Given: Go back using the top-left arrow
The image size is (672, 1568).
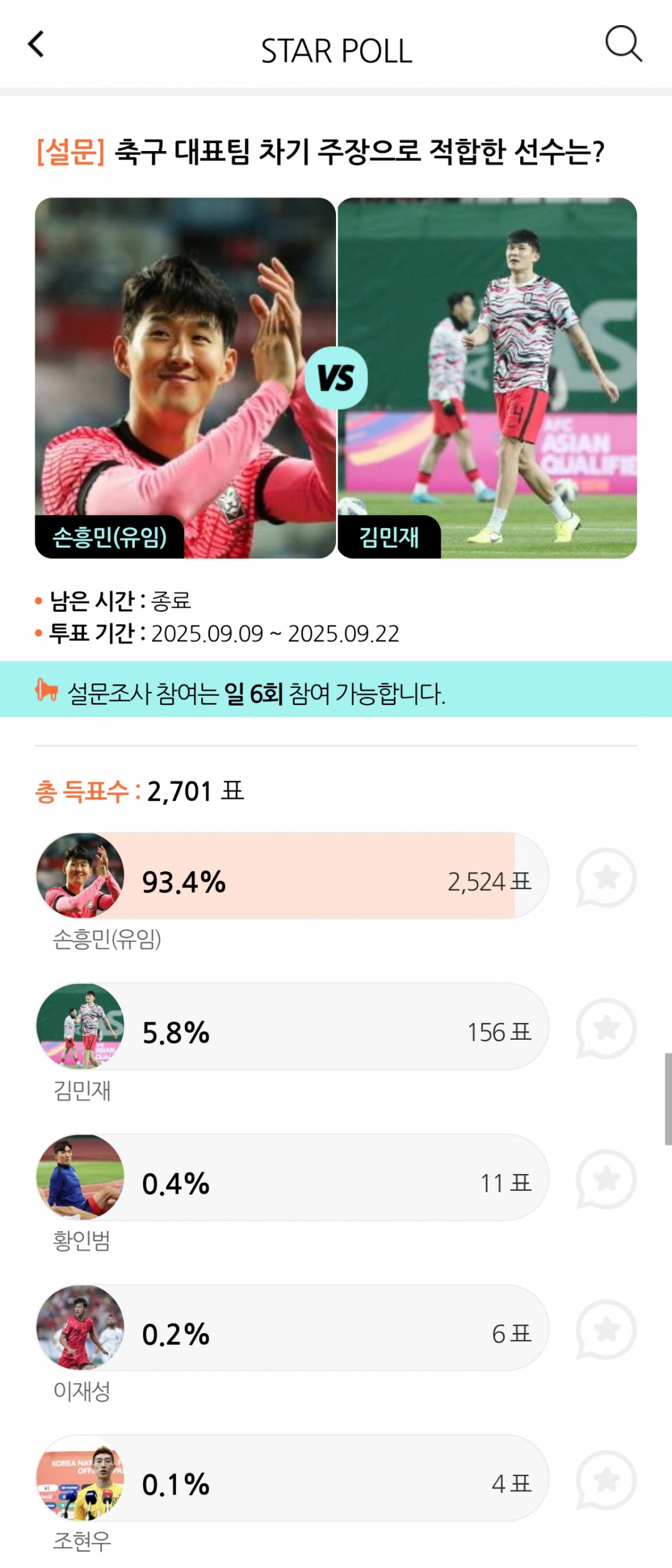Looking at the screenshot, I should (x=36, y=44).
